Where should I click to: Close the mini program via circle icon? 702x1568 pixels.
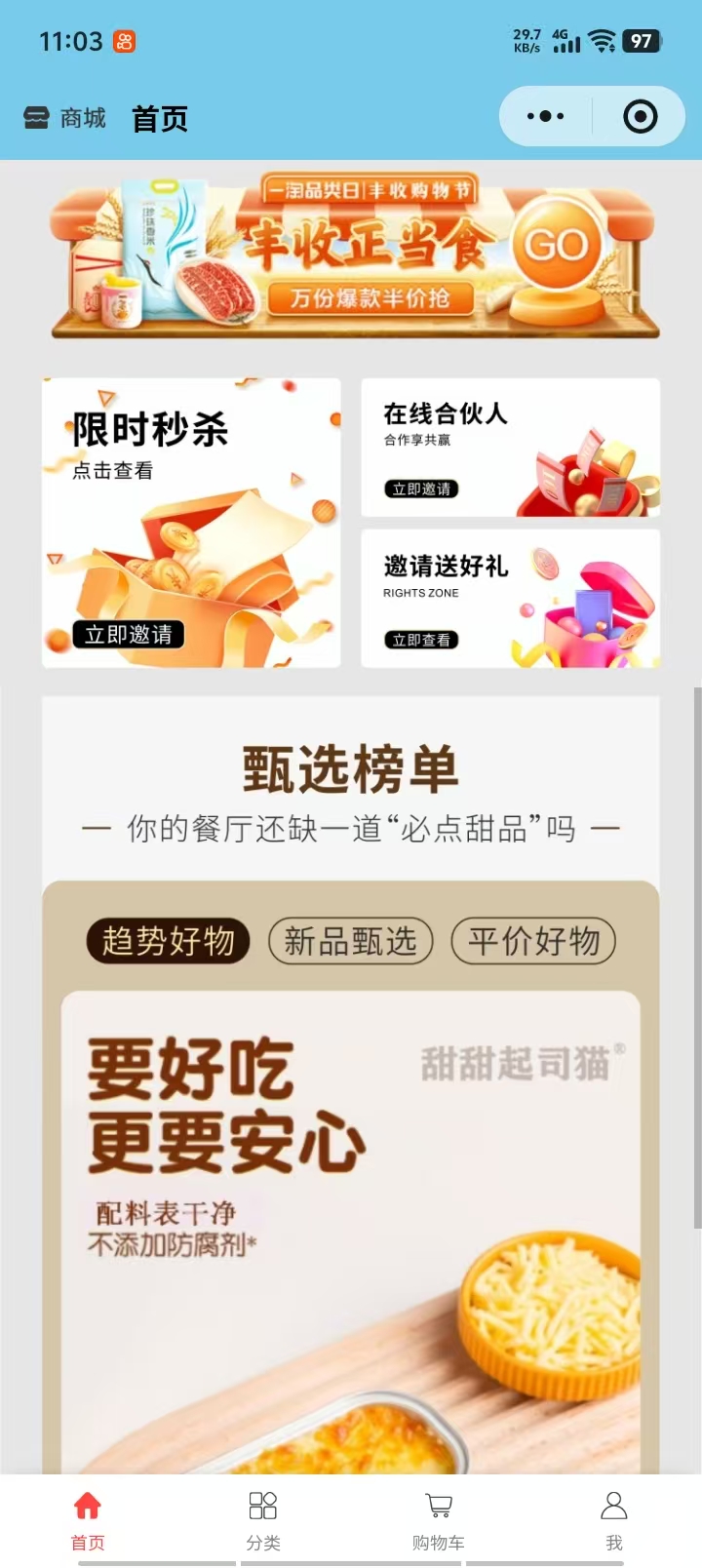click(640, 117)
